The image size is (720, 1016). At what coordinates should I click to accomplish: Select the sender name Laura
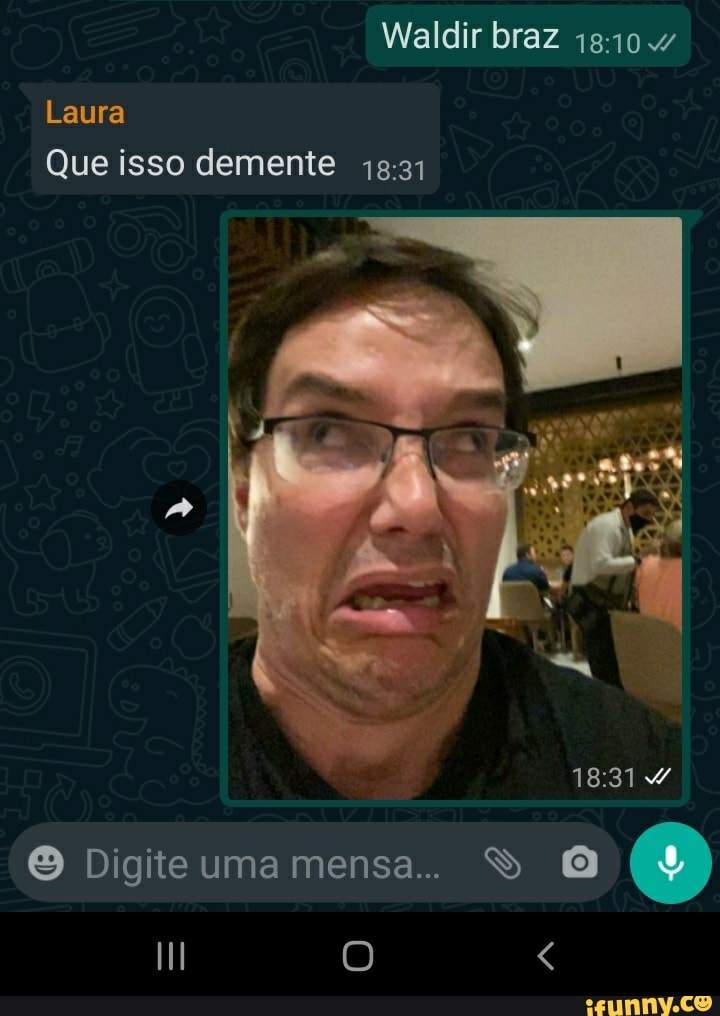85,113
